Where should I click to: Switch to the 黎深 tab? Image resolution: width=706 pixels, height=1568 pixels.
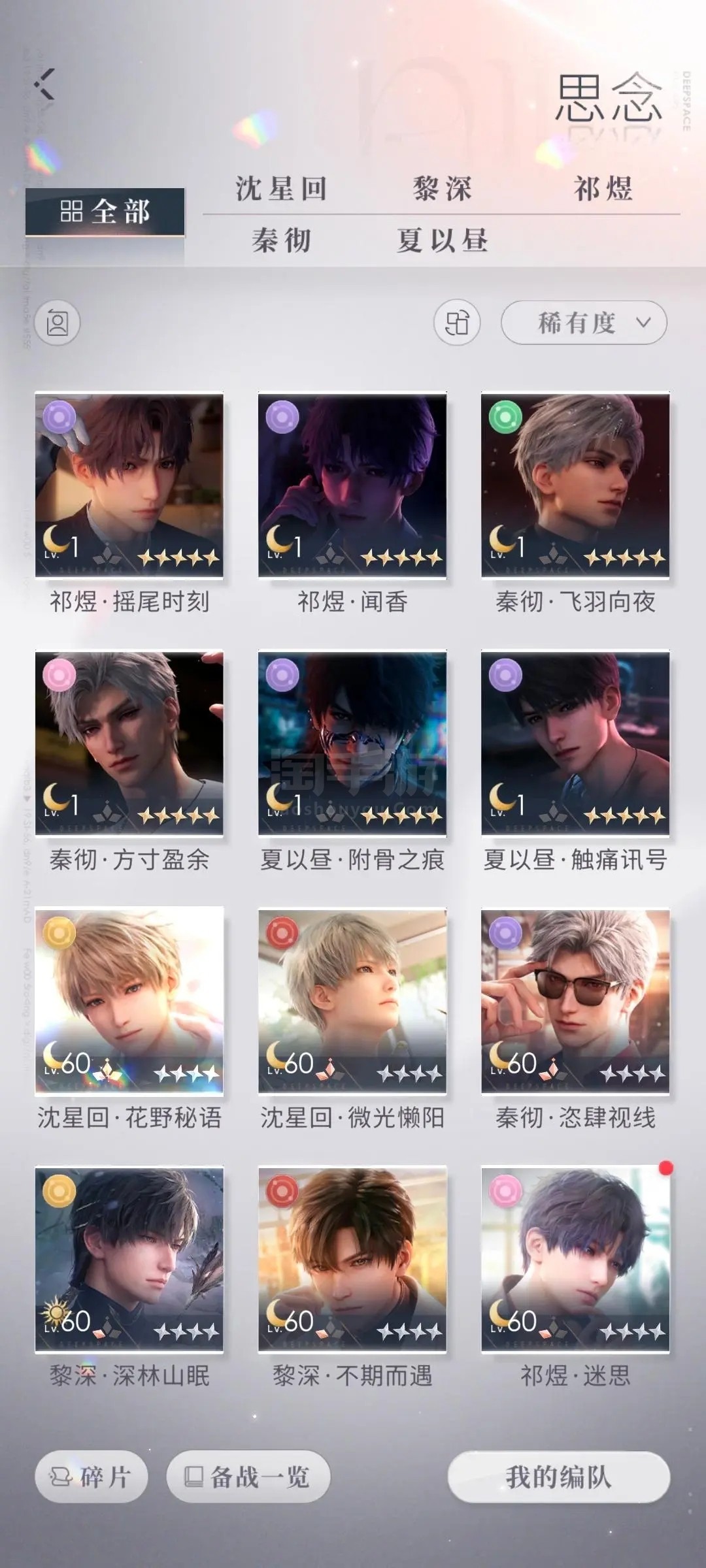442,189
